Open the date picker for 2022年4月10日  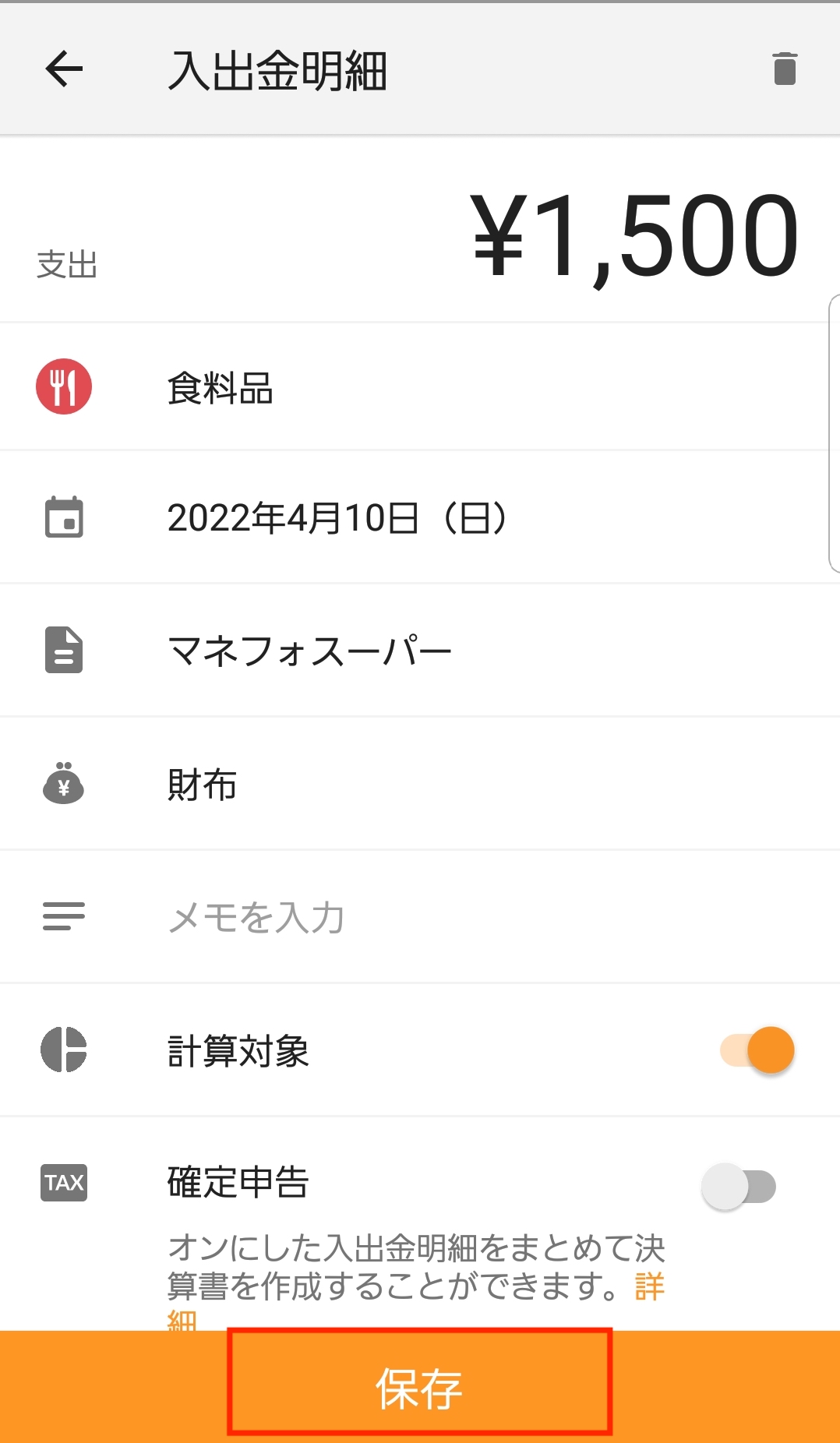(x=420, y=517)
